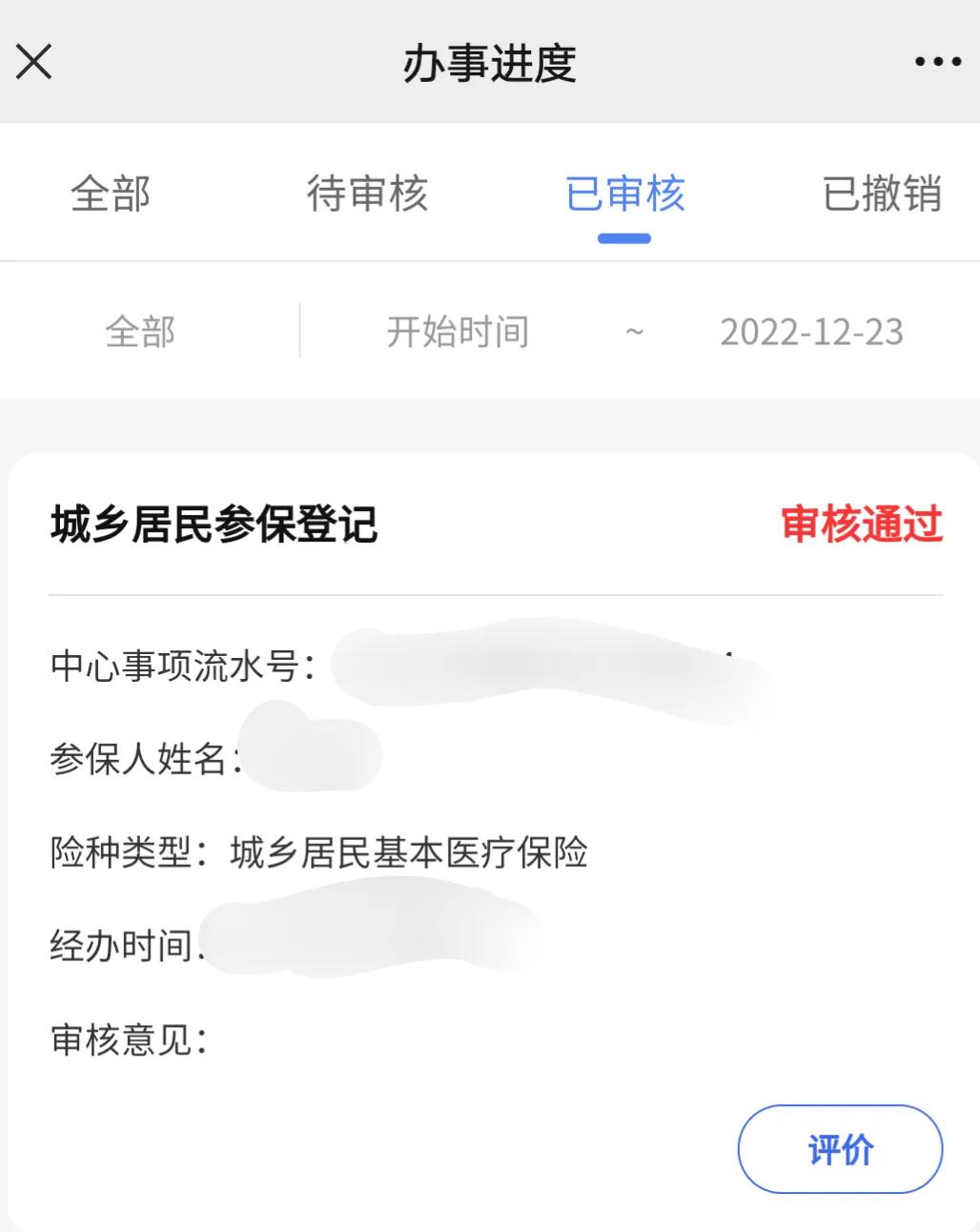View the 审核通过 status label

(x=861, y=524)
